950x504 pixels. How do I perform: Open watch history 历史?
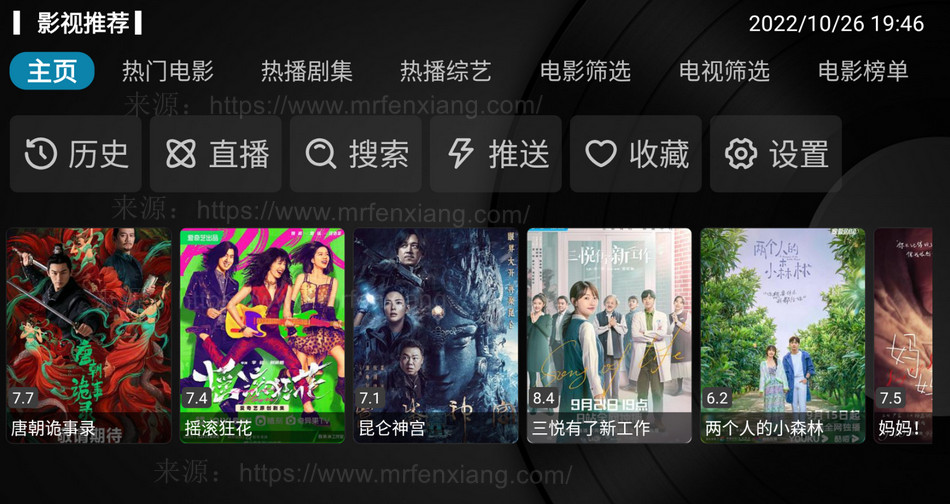pos(77,154)
